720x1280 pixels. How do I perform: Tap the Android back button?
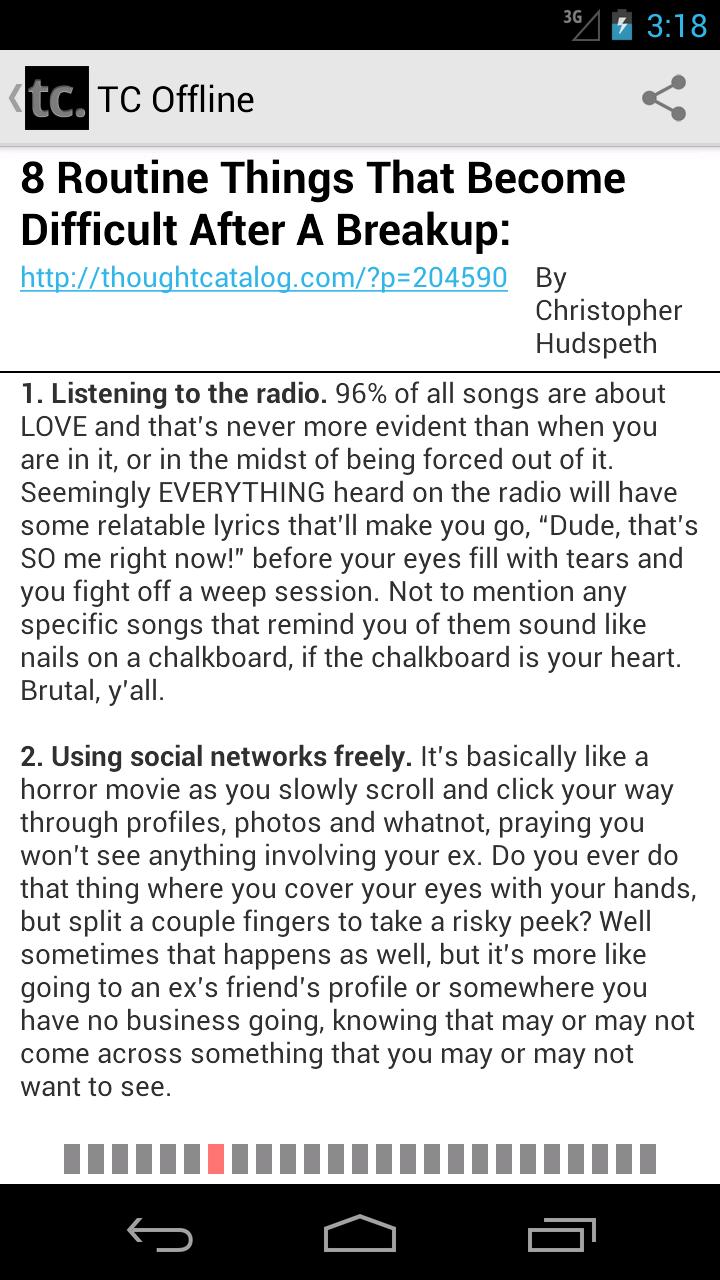[159, 1234]
